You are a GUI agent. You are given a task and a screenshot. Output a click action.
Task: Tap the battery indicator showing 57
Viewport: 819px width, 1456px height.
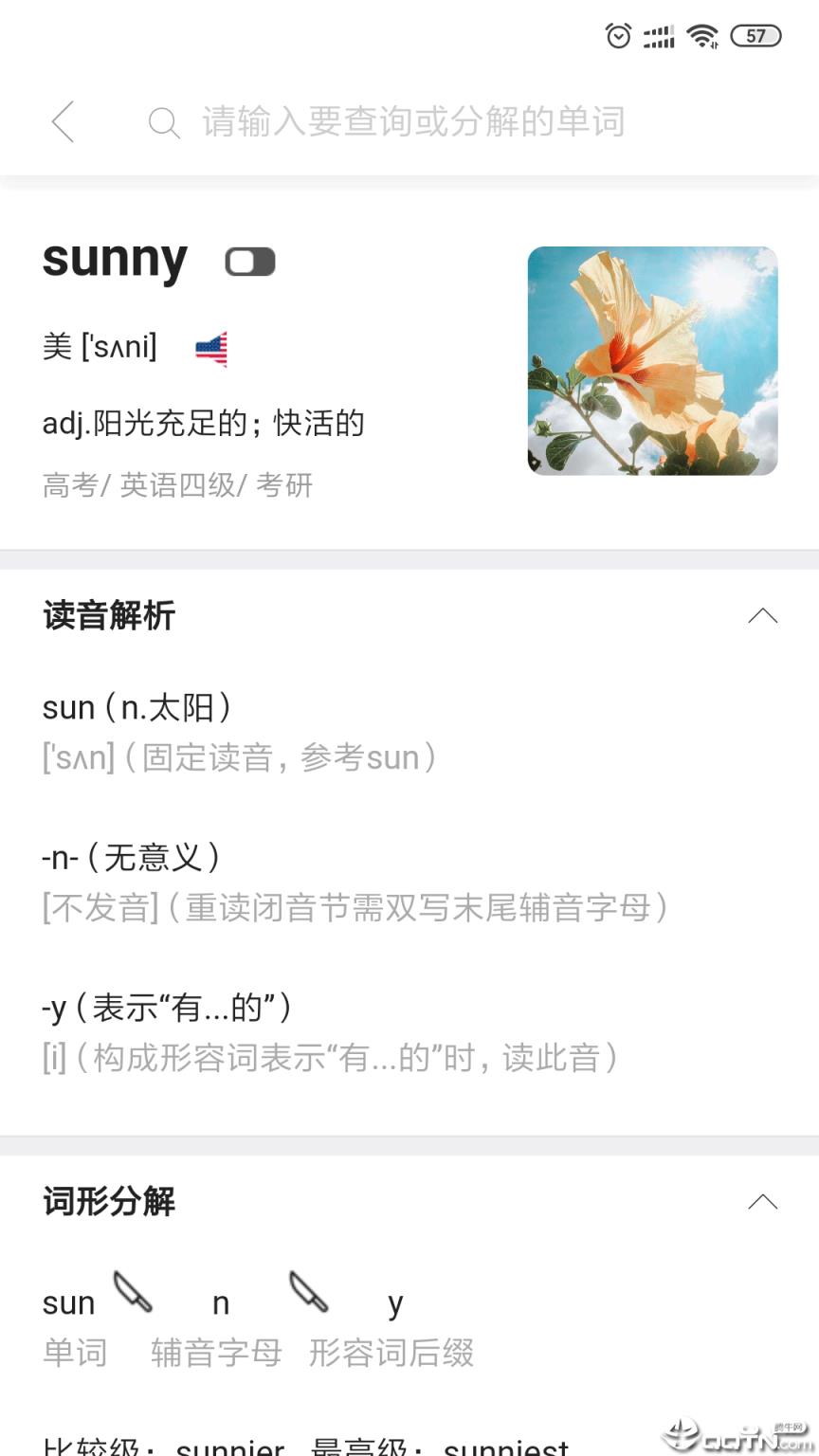click(x=755, y=36)
